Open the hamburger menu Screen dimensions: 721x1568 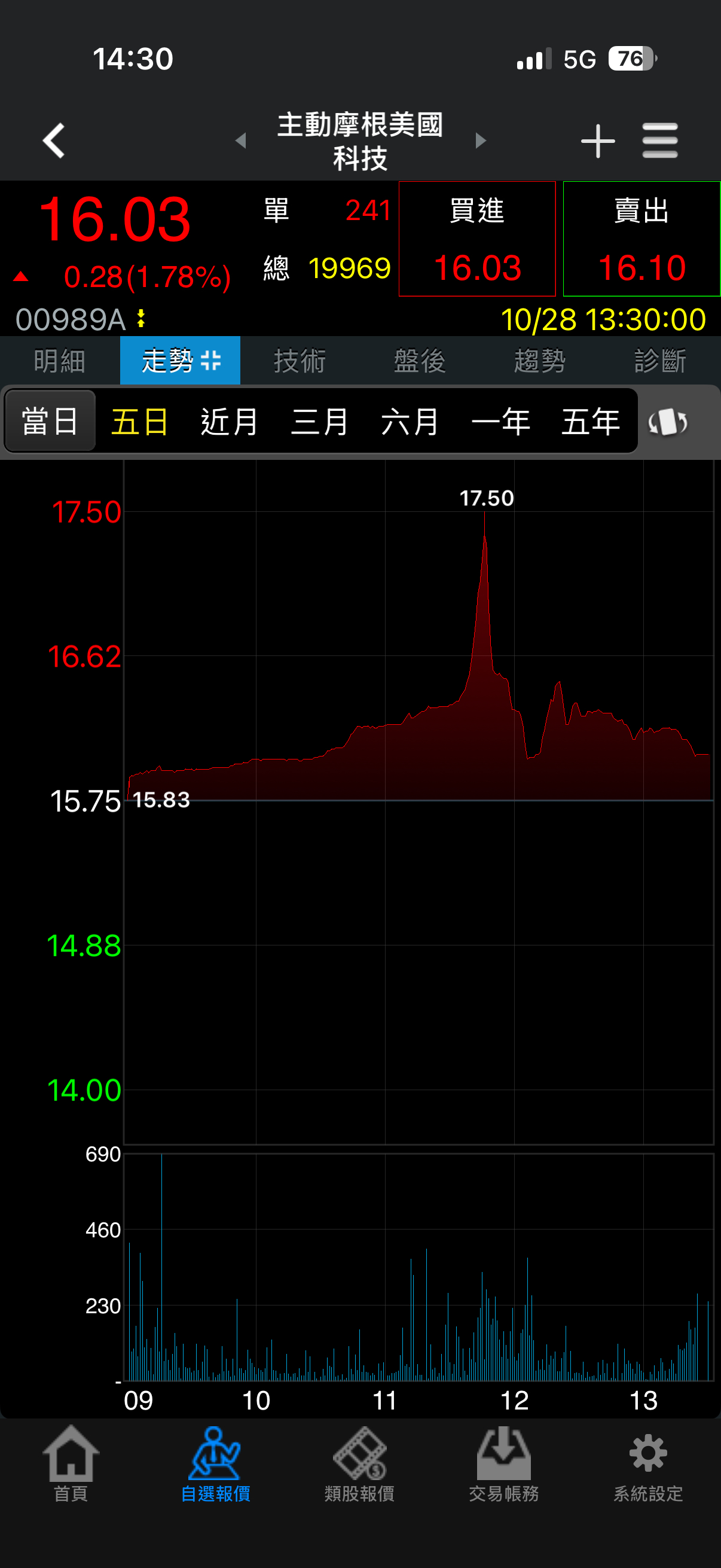pos(659,141)
